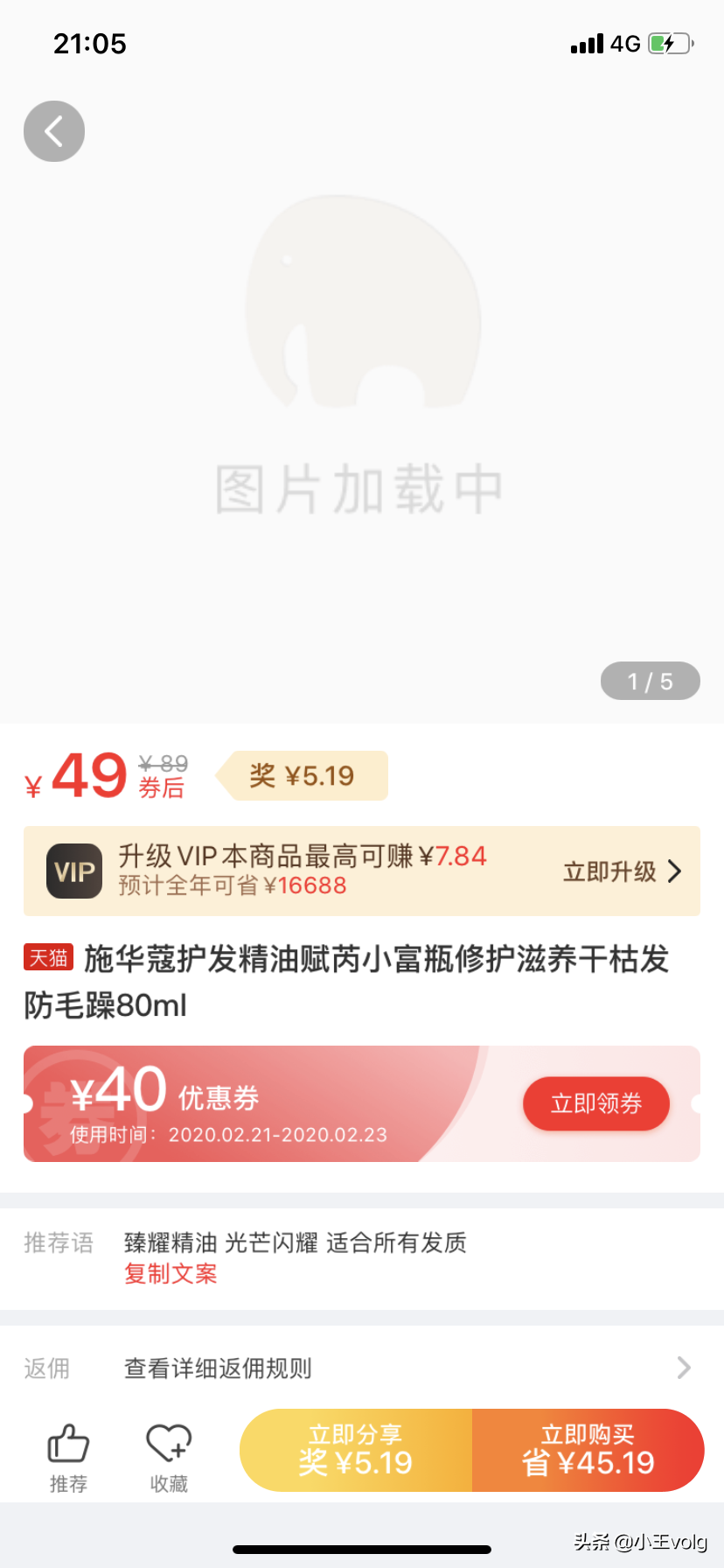The width and height of the screenshot is (724, 1568).
Task: Expand 立即升级 VIP details
Action: (621, 871)
